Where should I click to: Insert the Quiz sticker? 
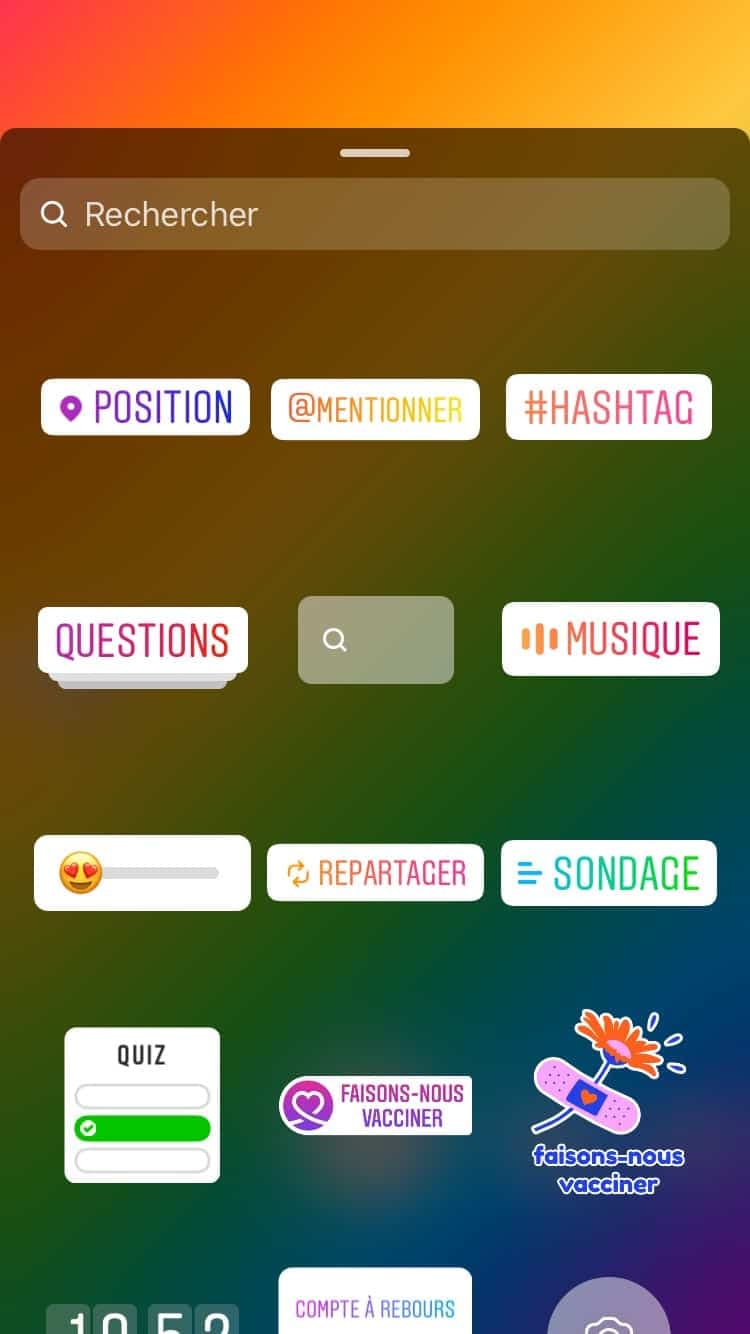tap(142, 1105)
